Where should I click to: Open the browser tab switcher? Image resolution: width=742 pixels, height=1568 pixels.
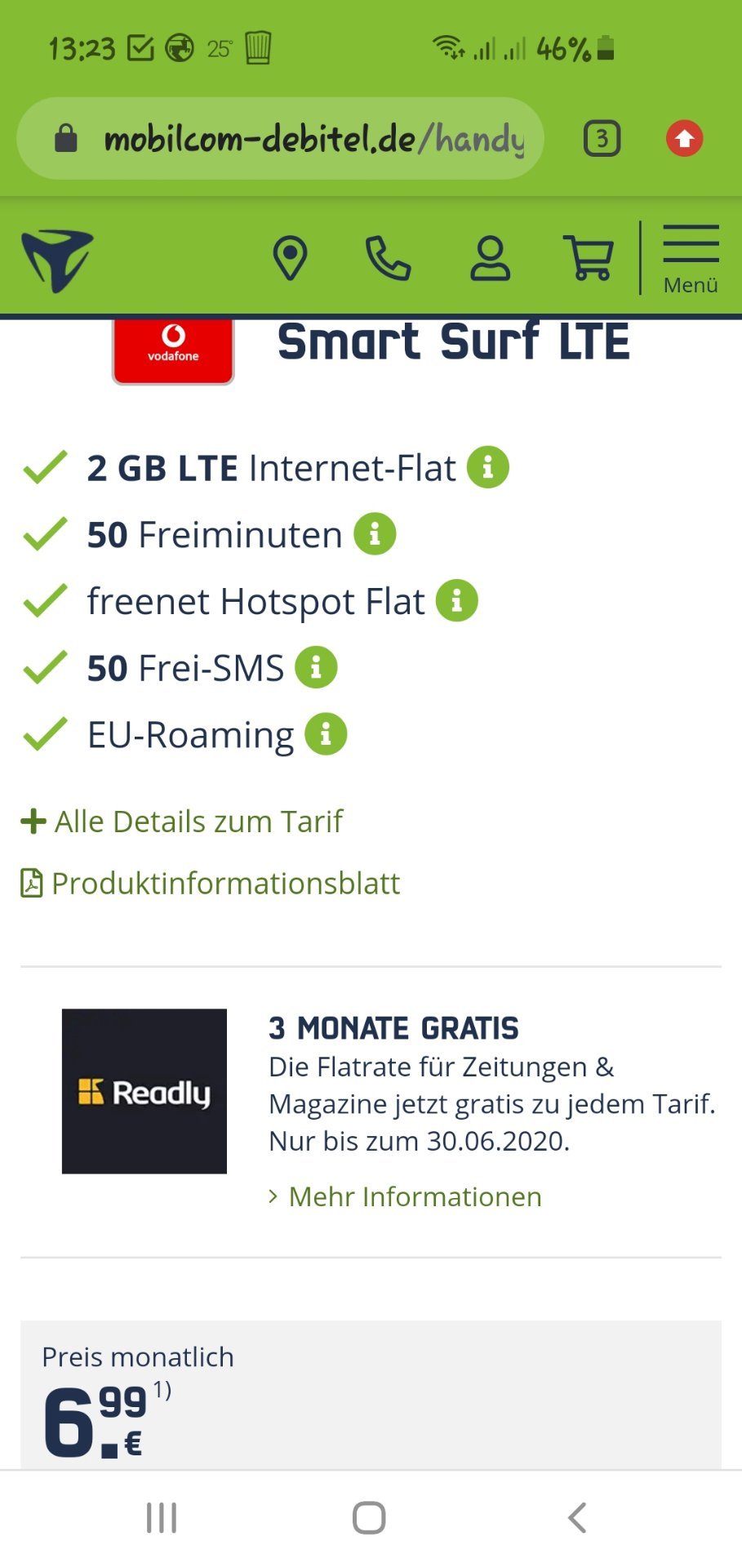(x=602, y=139)
